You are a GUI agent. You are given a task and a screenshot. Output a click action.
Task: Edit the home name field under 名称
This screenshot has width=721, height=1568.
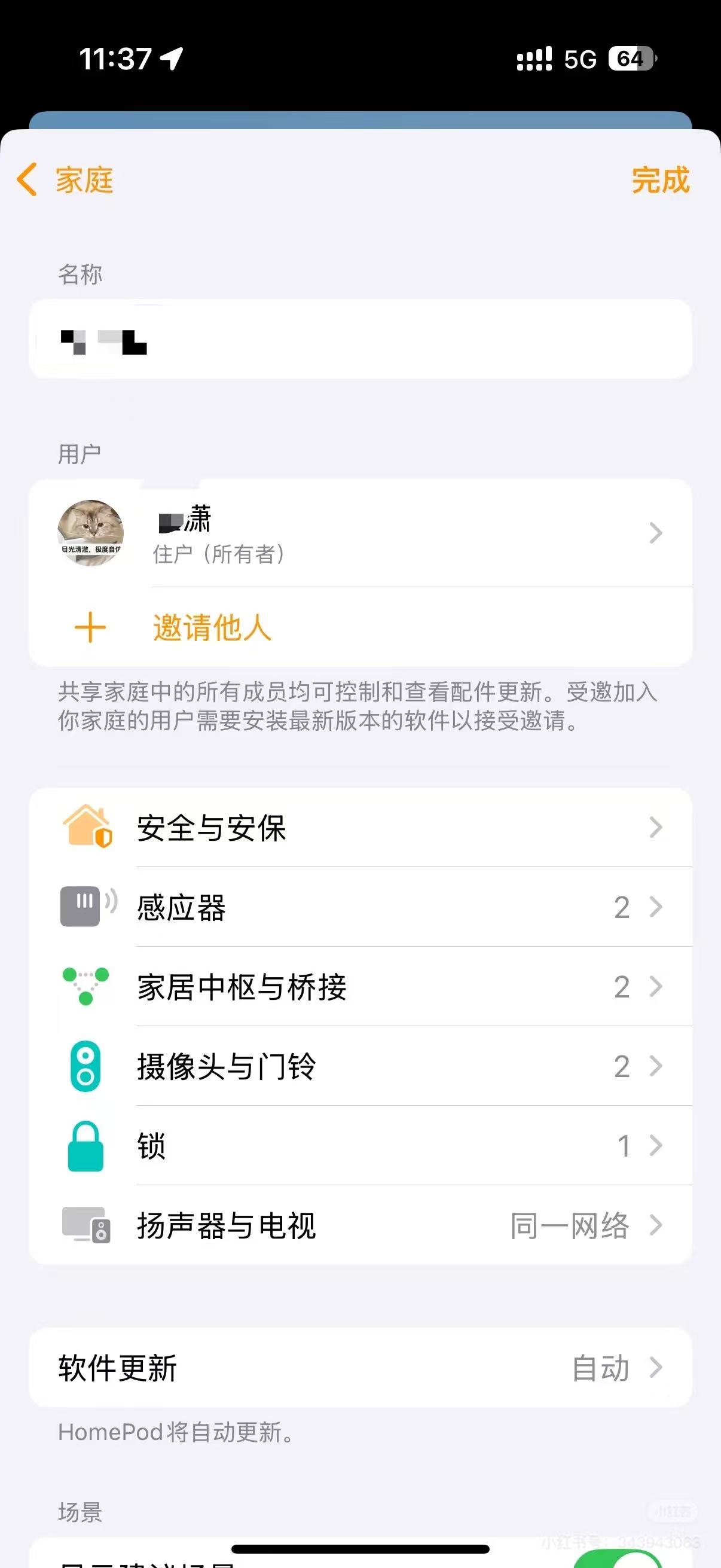click(x=360, y=340)
